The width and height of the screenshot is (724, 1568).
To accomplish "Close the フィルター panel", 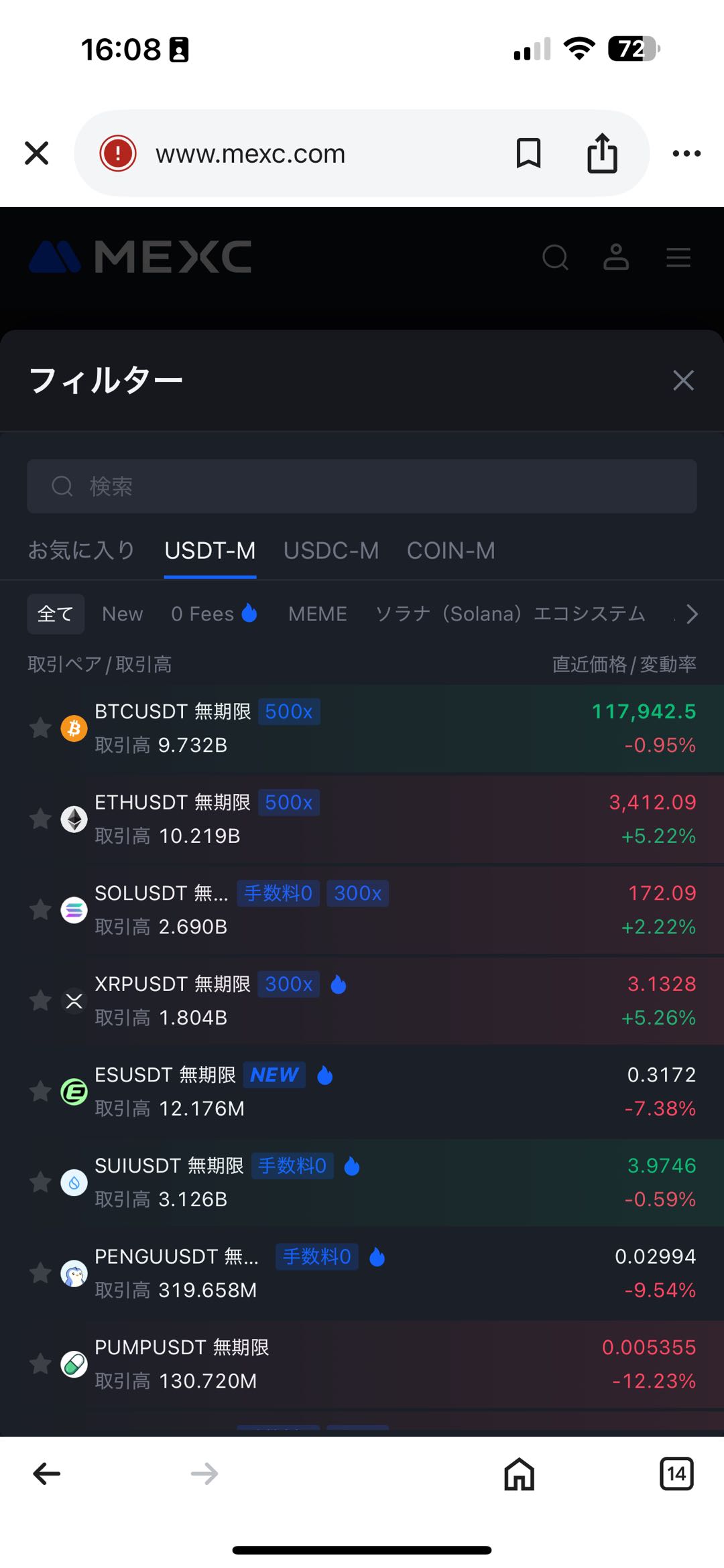I will [x=683, y=381].
